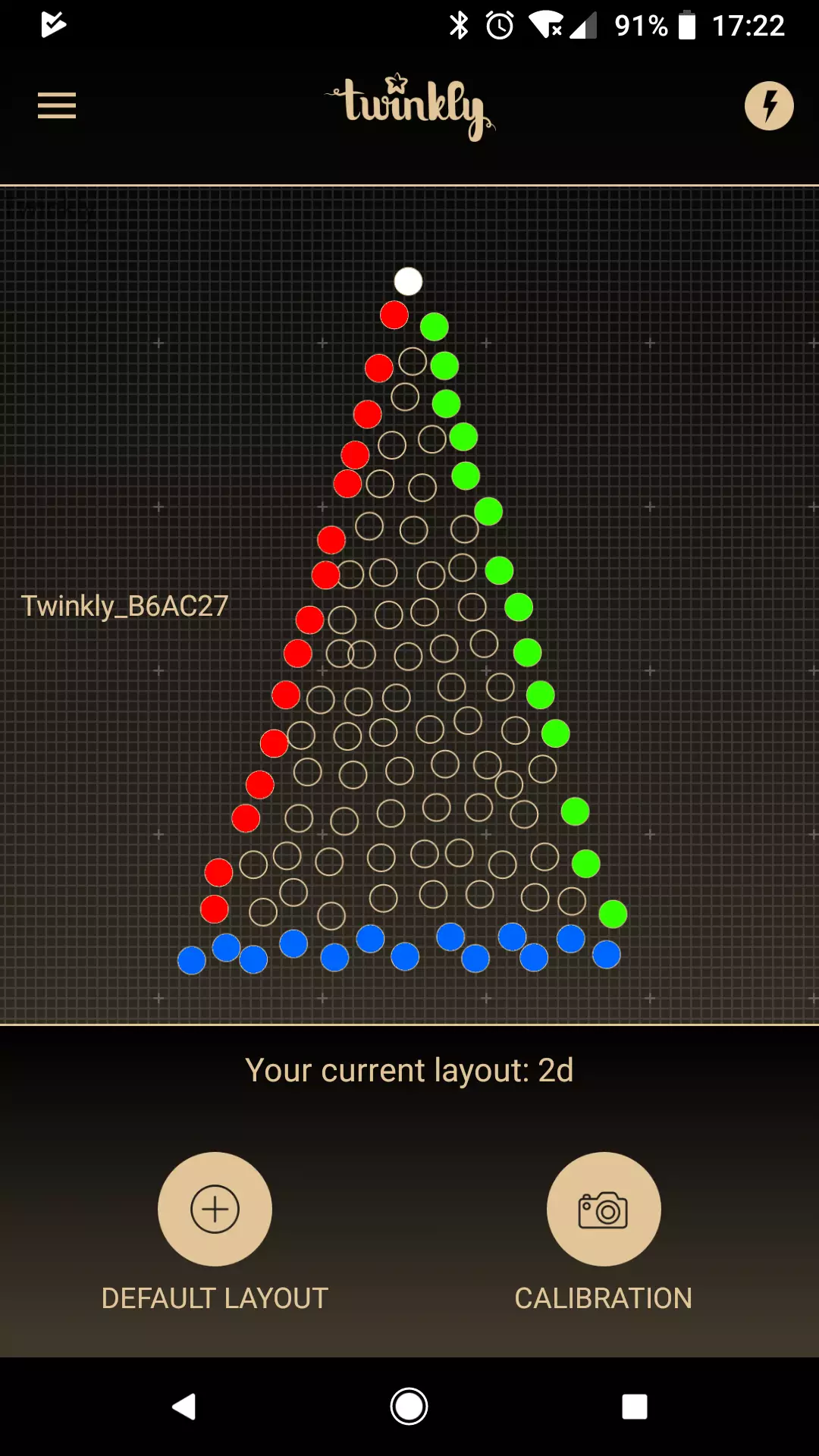Open the hamburger drawer menu
819x1456 pixels.
pyautogui.click(x=57, y=105)
